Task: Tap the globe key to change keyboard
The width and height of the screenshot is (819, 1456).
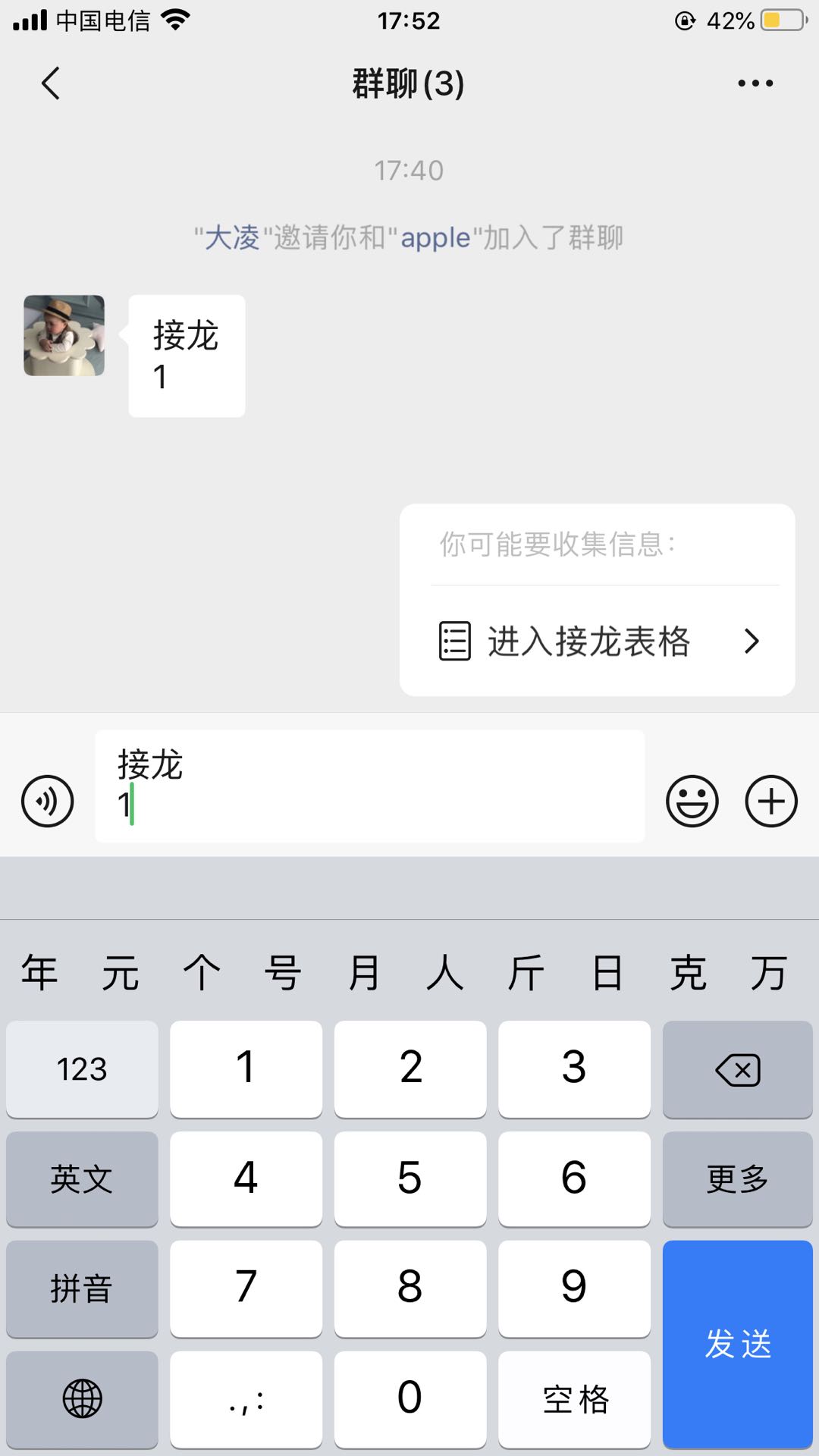Action: click(82, 1399)
